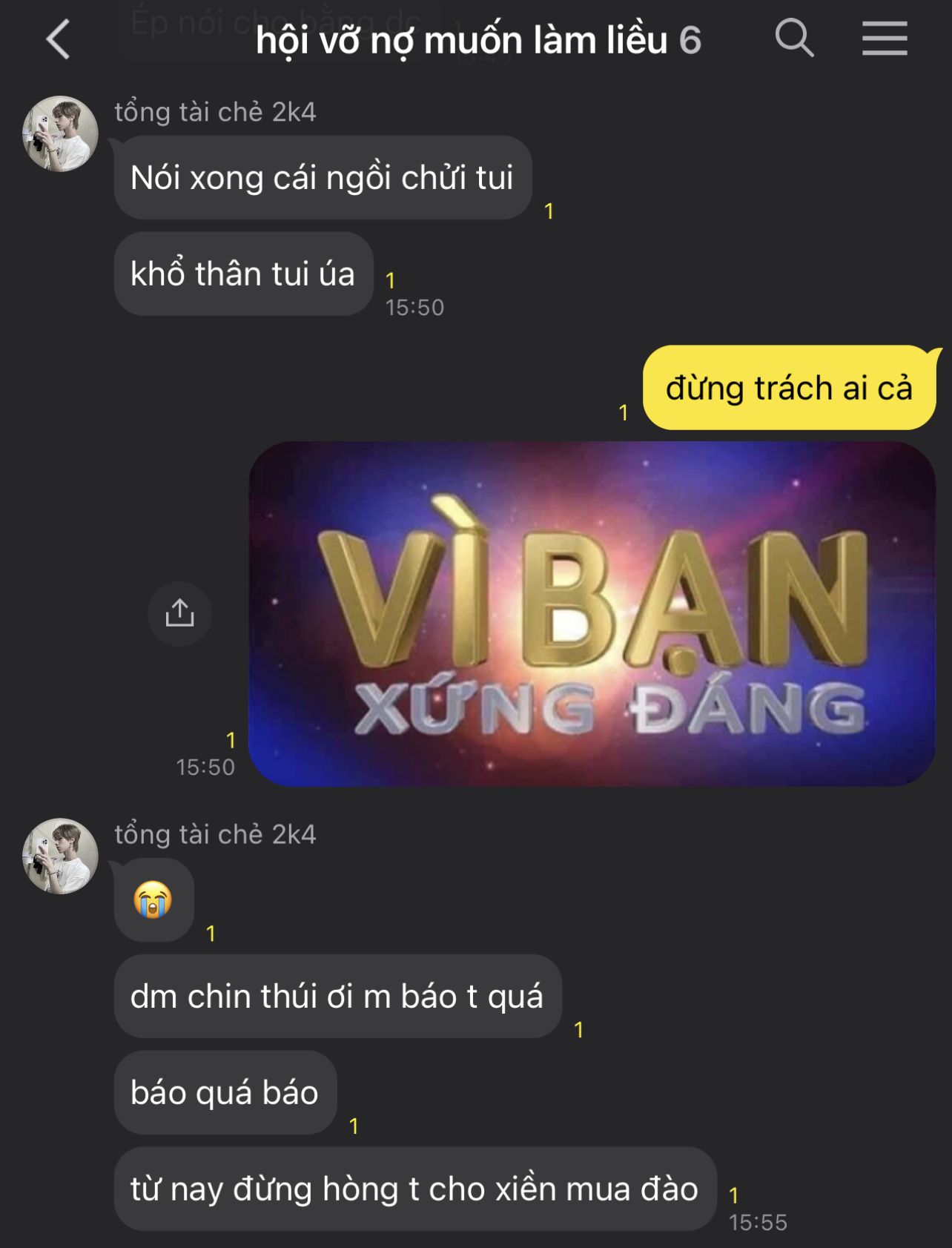Go back from the group chat

(x=58, y=39)
